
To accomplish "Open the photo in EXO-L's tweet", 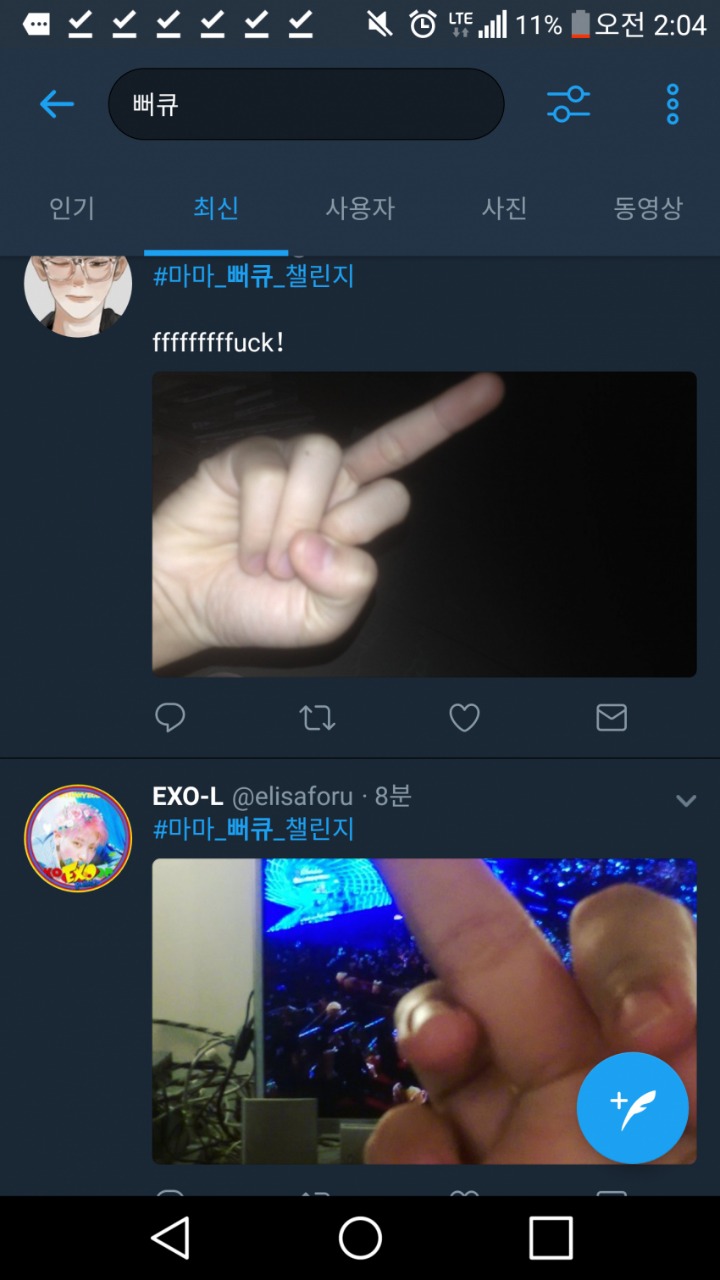I will 424,1011.
